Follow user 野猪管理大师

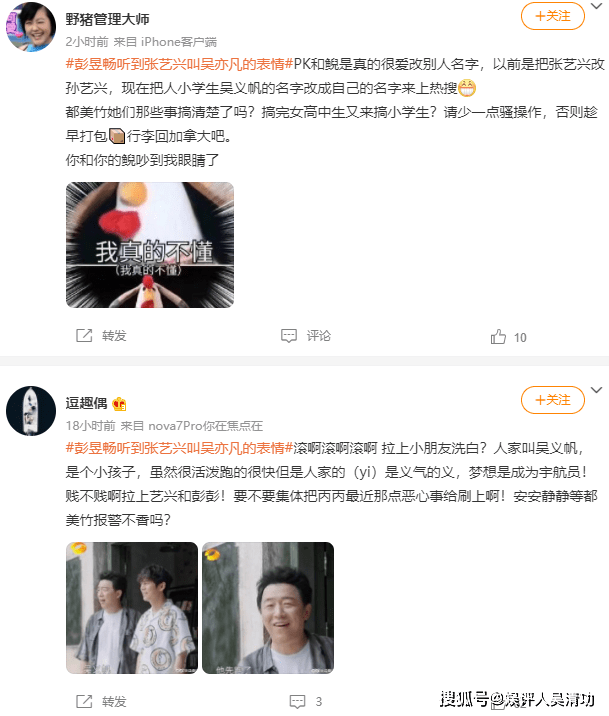(x=552, y=16)
